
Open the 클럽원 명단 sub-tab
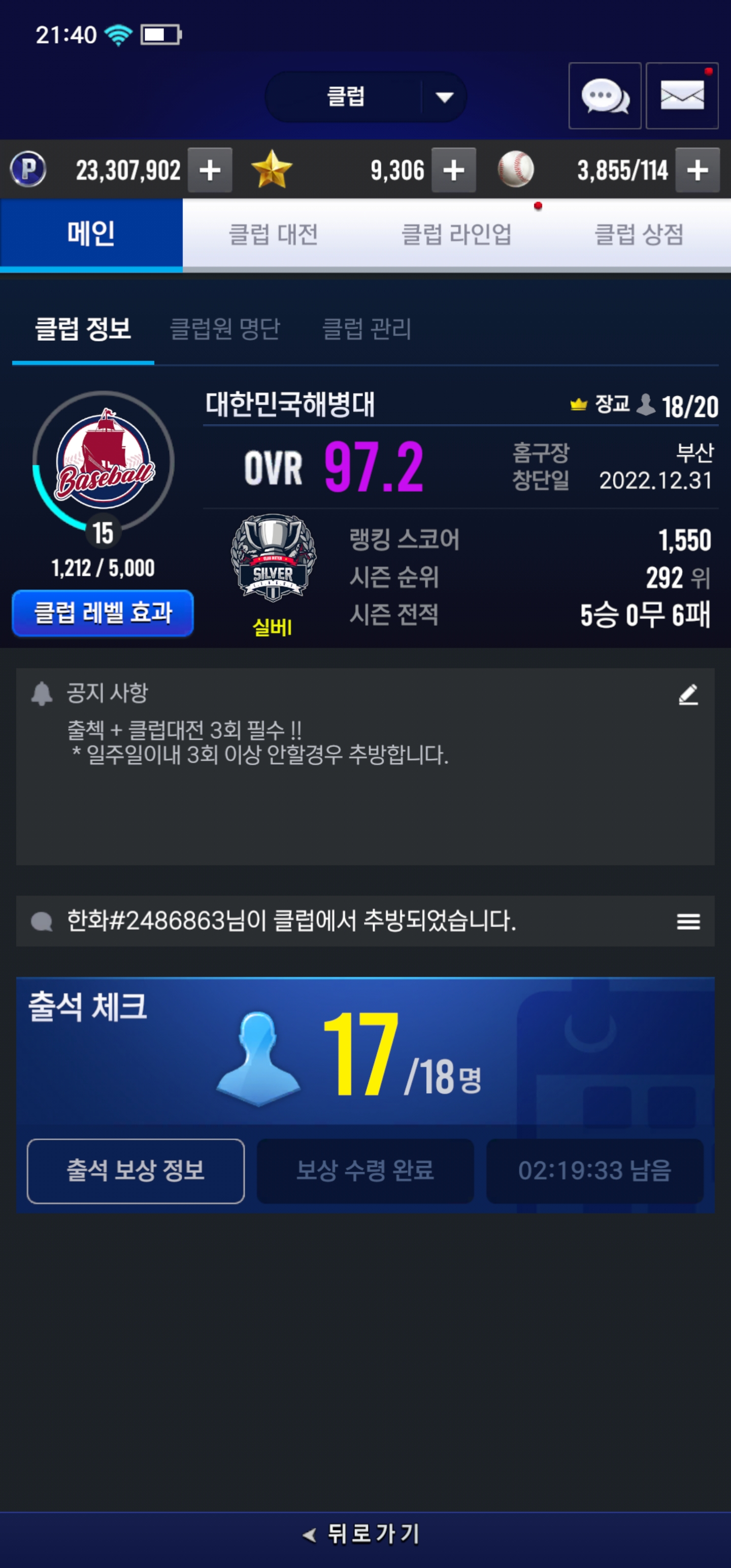(x=224, y=330)
